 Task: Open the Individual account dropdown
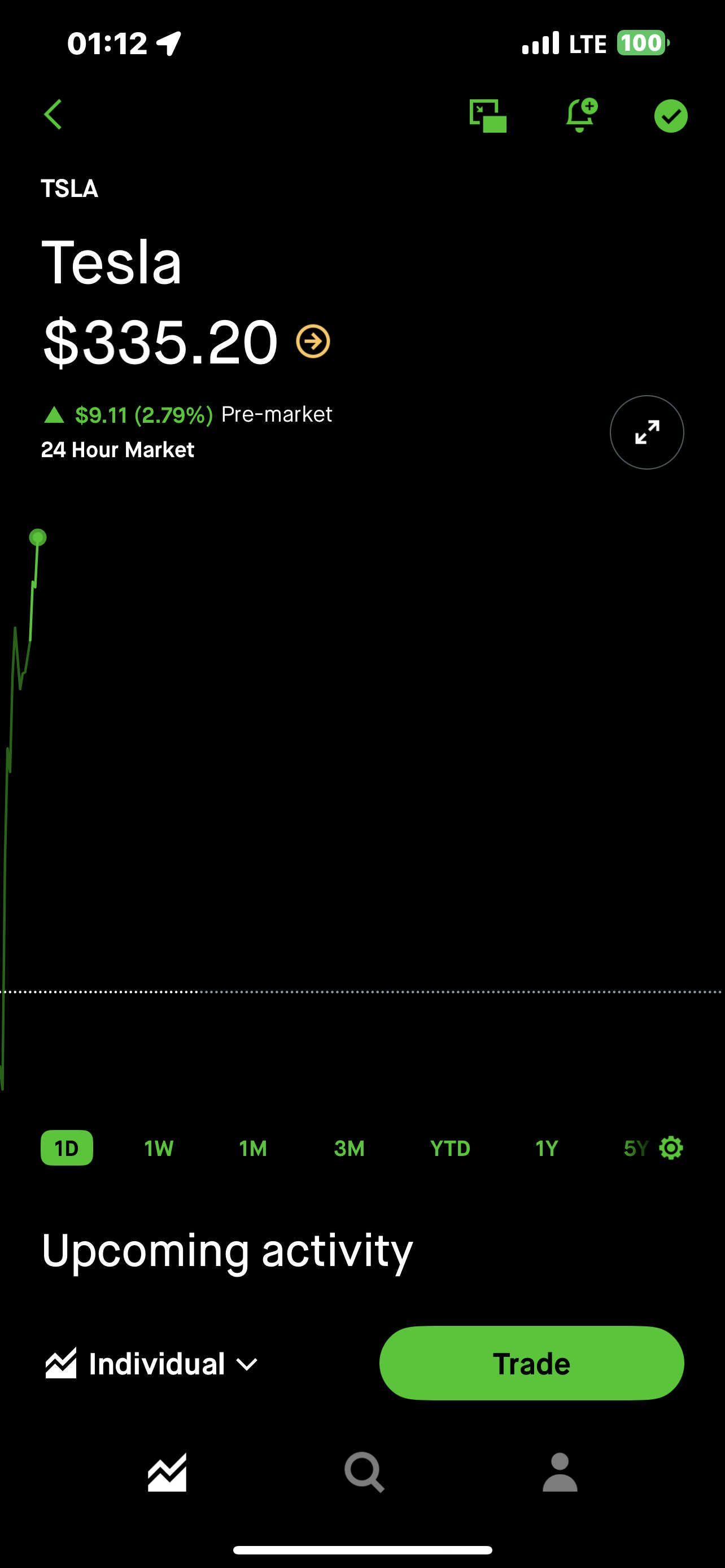point(151,1364)
